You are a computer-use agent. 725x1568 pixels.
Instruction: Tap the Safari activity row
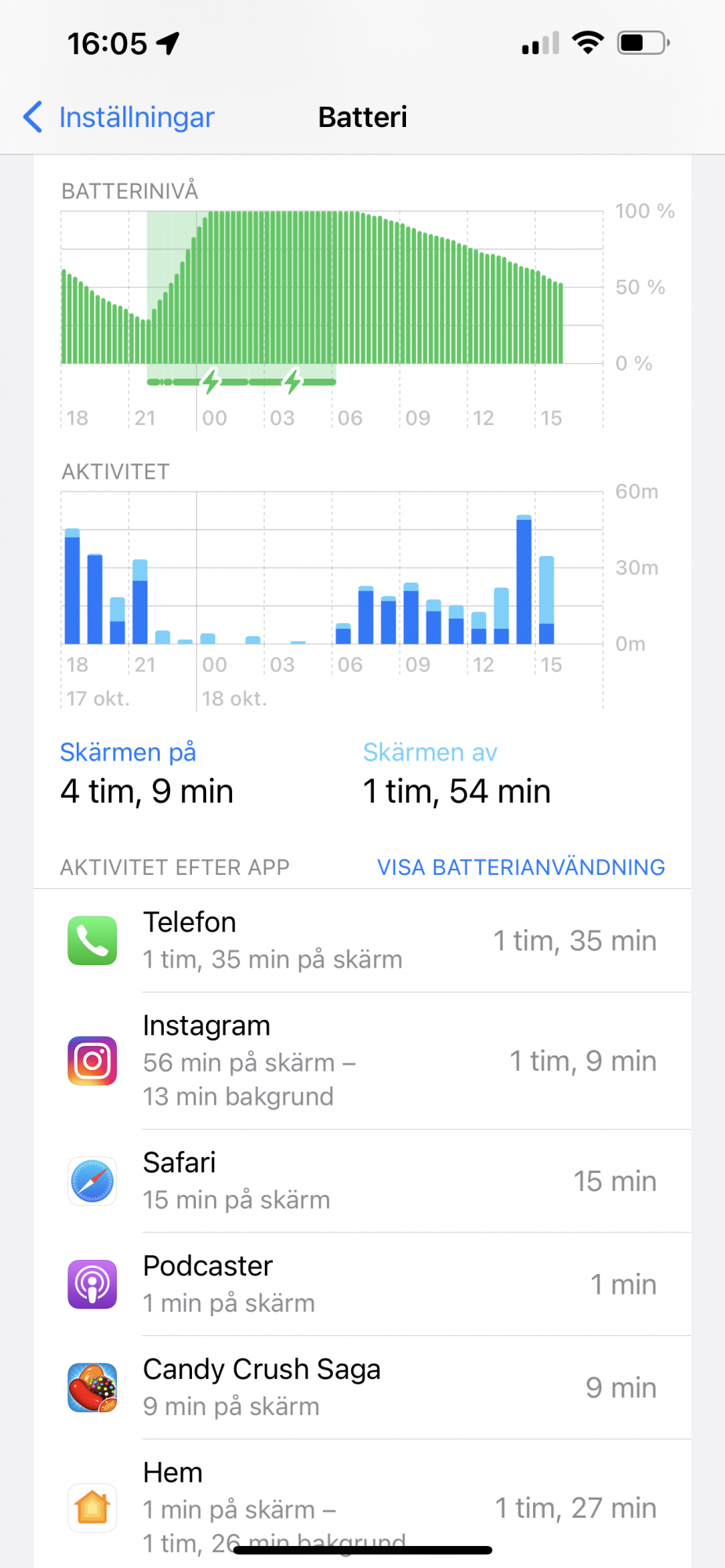362,1181
